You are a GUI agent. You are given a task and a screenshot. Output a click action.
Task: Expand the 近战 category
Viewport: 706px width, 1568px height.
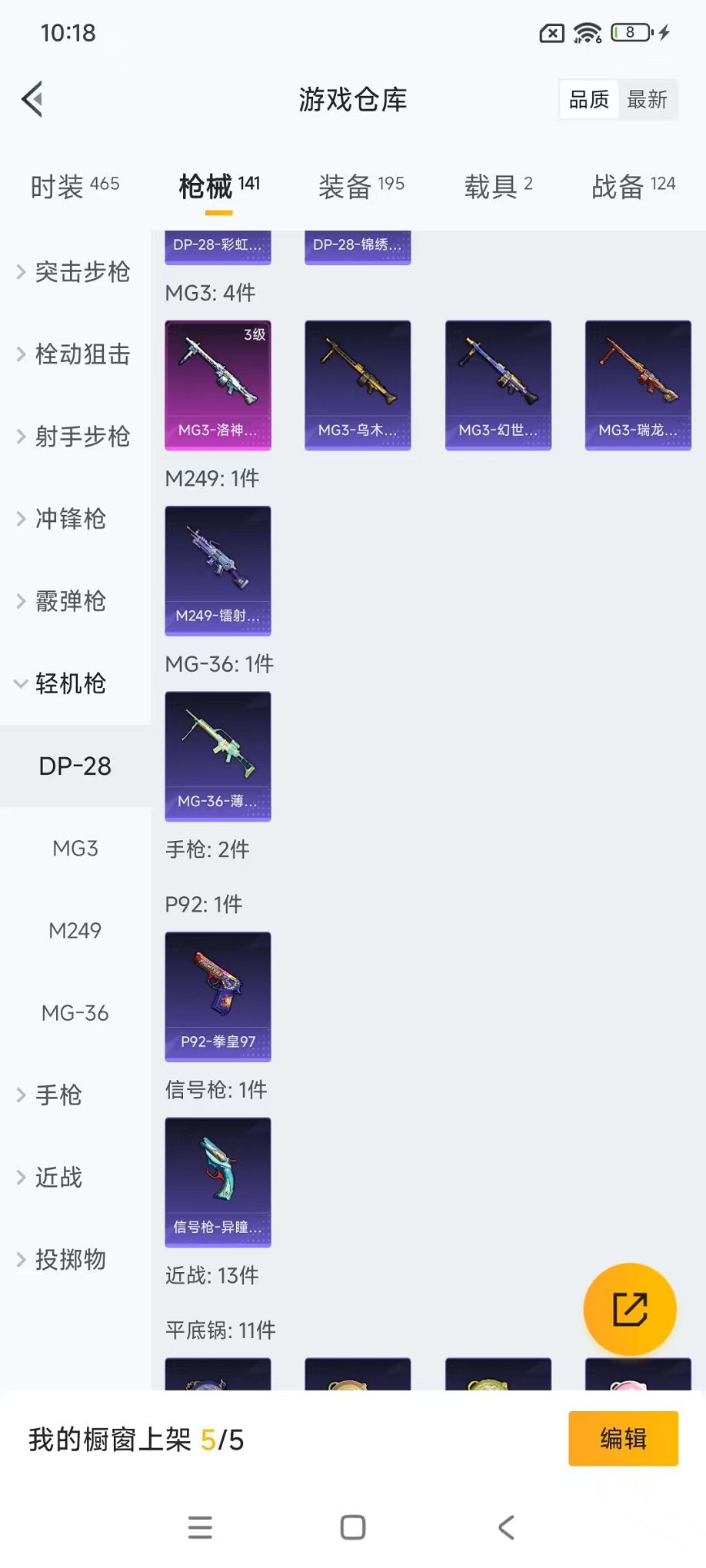(58, 1178)
